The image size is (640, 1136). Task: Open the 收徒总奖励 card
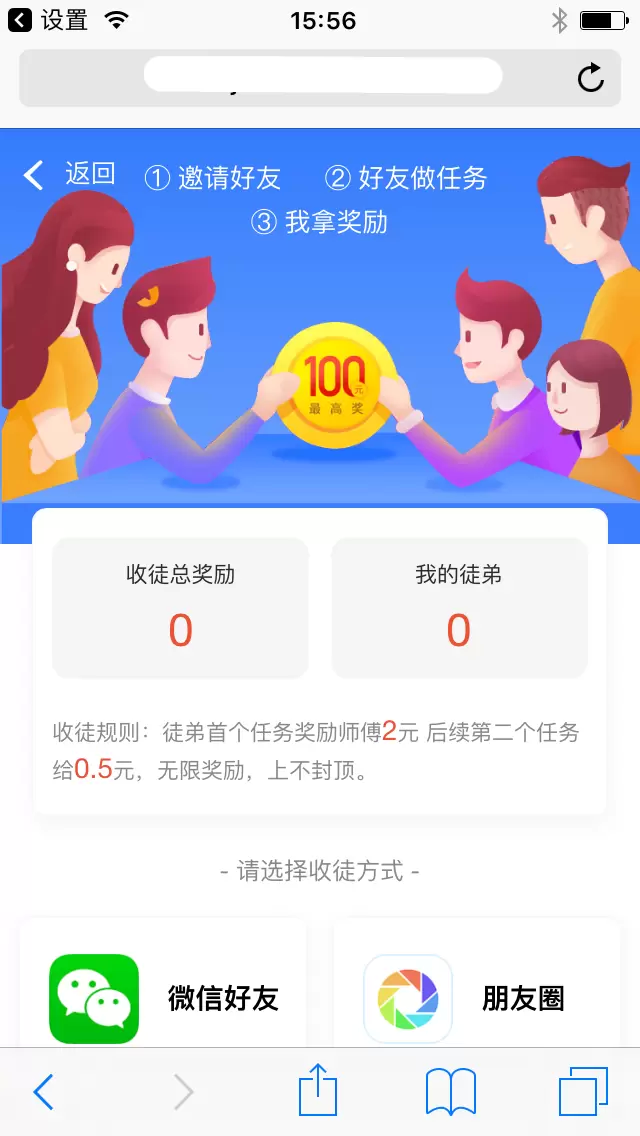pyautogui.click(x=180, y=608)
